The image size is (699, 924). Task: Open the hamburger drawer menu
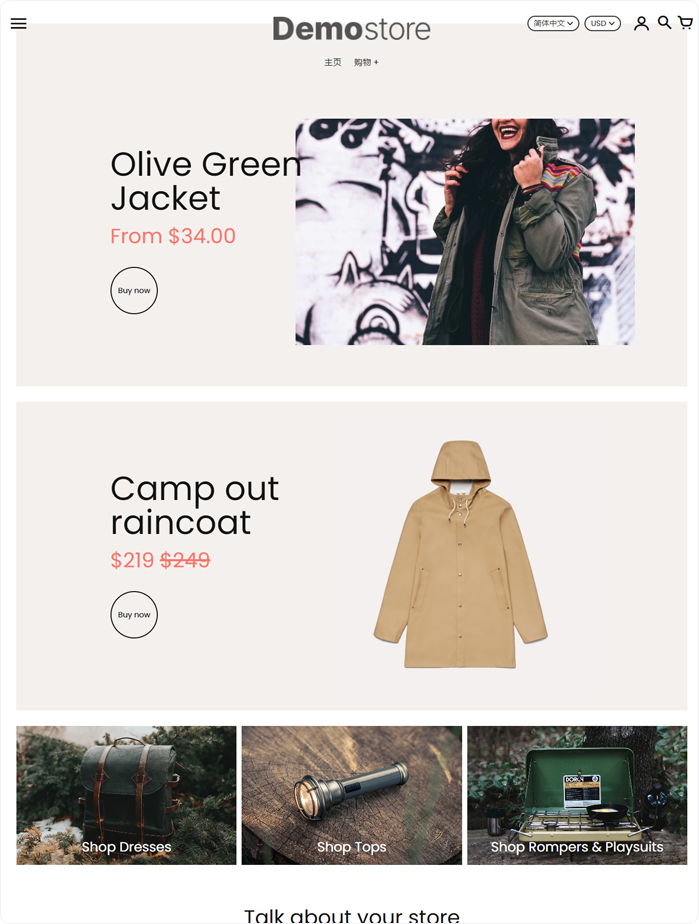coord(18,24)
